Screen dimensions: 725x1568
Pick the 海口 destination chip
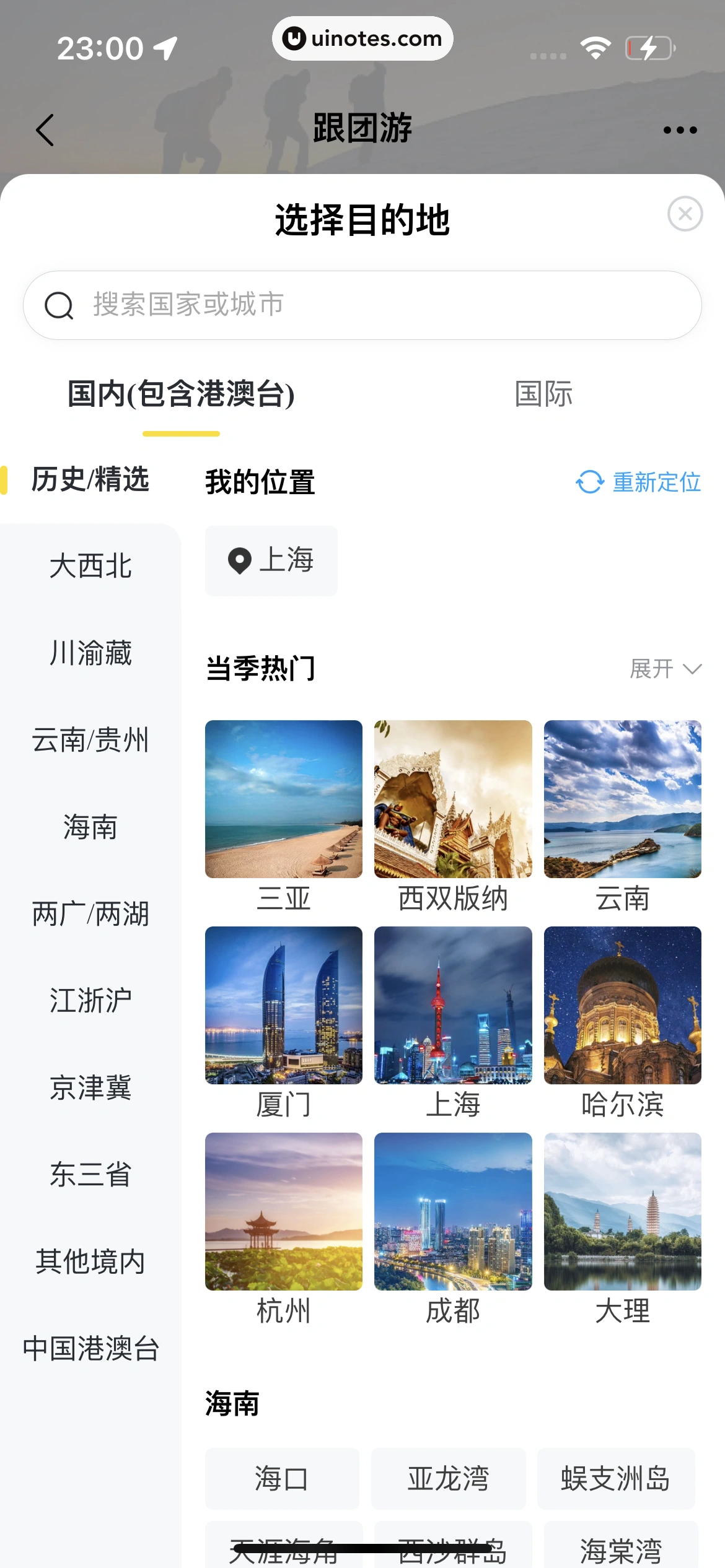[x=282, y=1479]
